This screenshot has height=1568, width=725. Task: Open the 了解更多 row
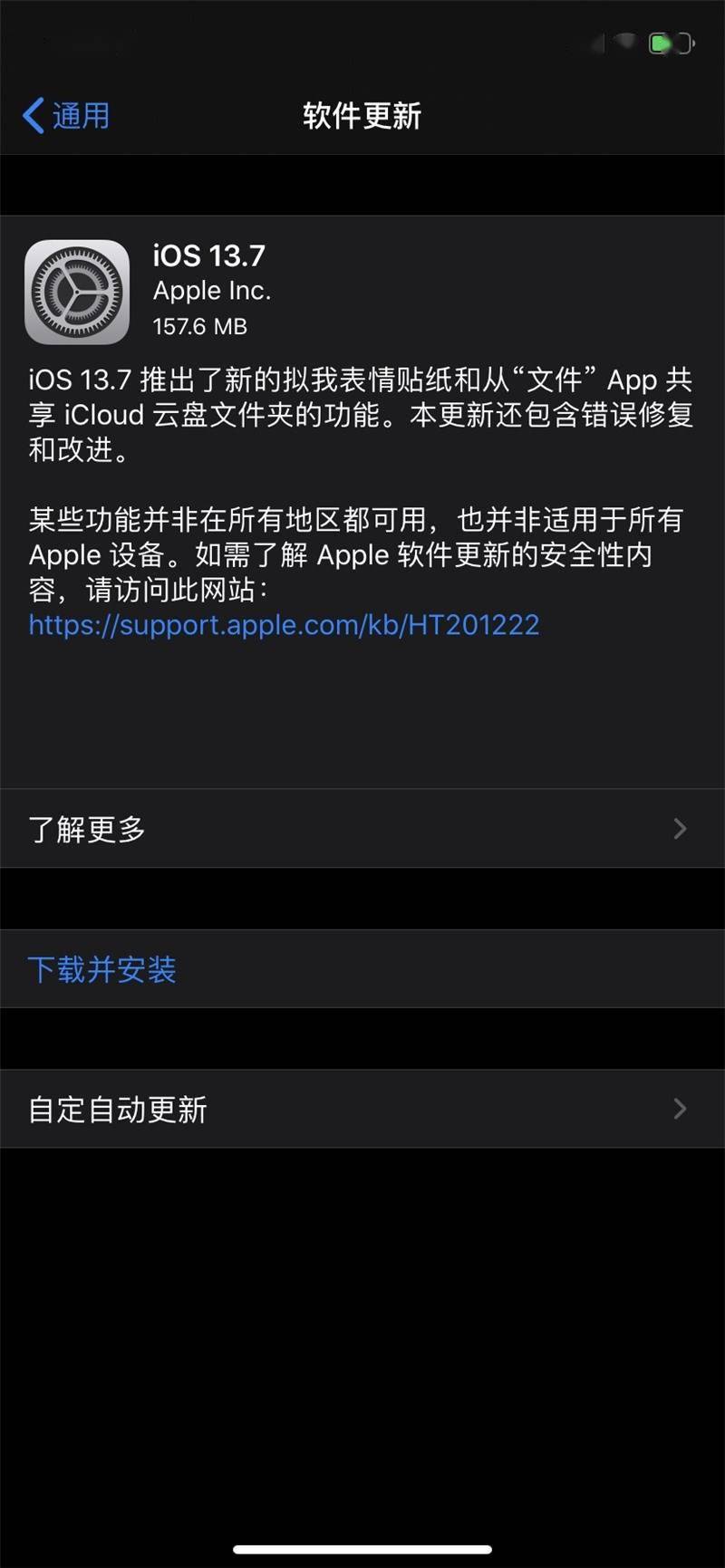362,828
